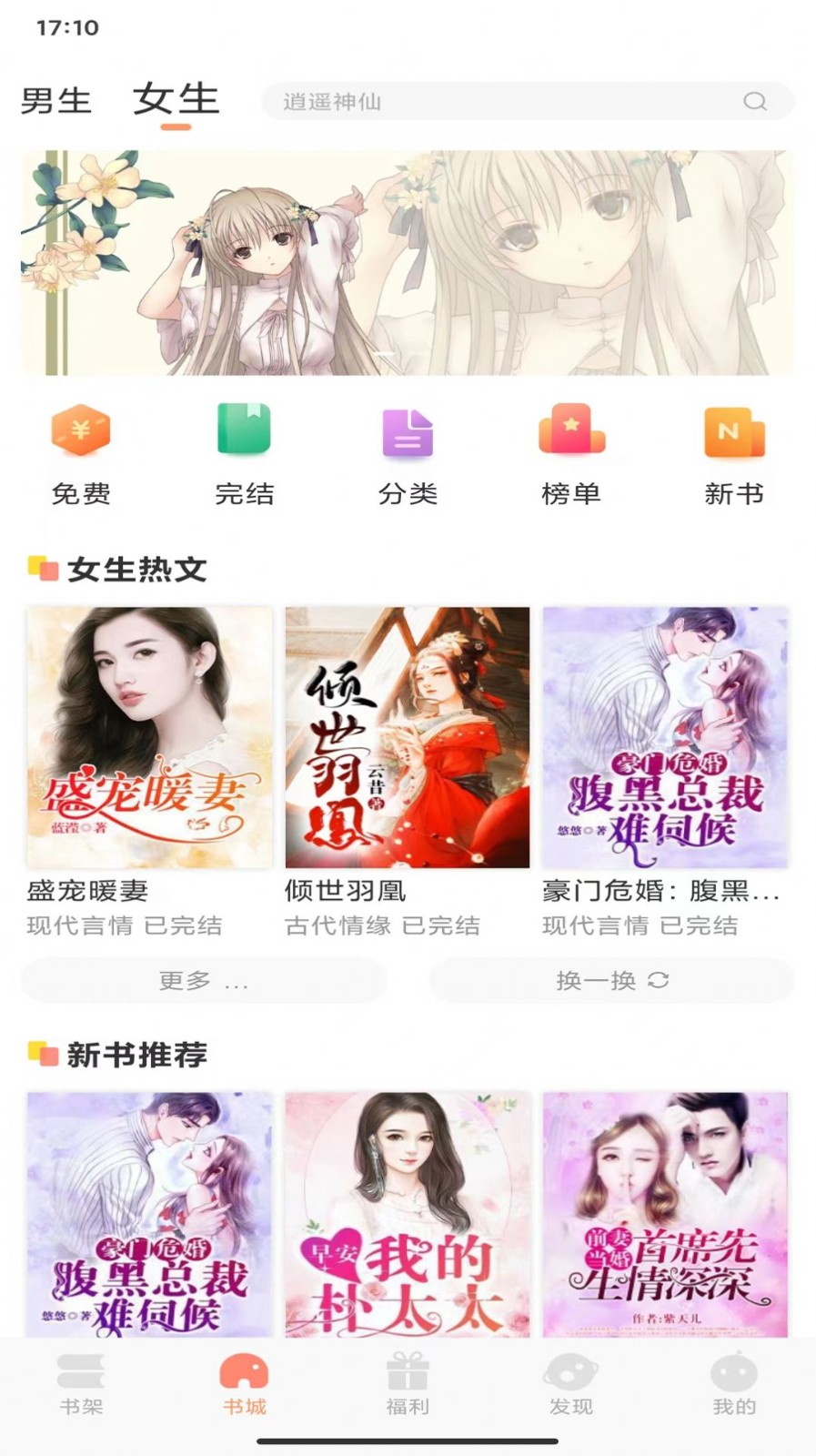Switch to the 女生 tab
Image resolution: width=816 pixels, height=1456 pixels.
tap(176, 100)
